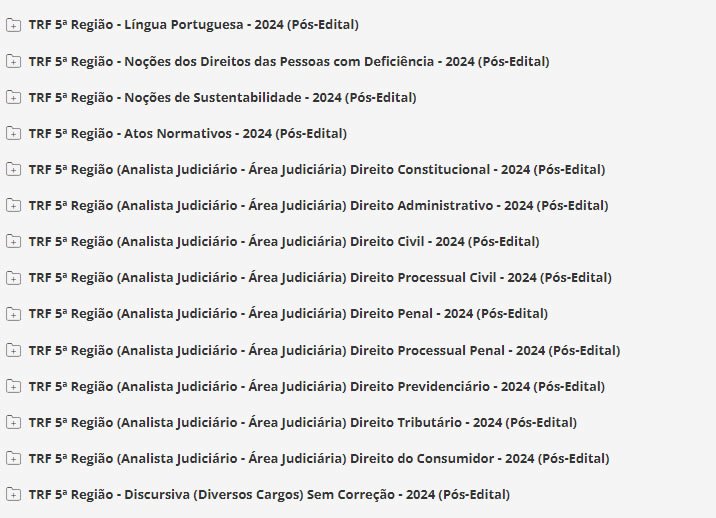Expand Direito Administrativo course row
This screenshot has width=716, height=518.
[13, 205]
